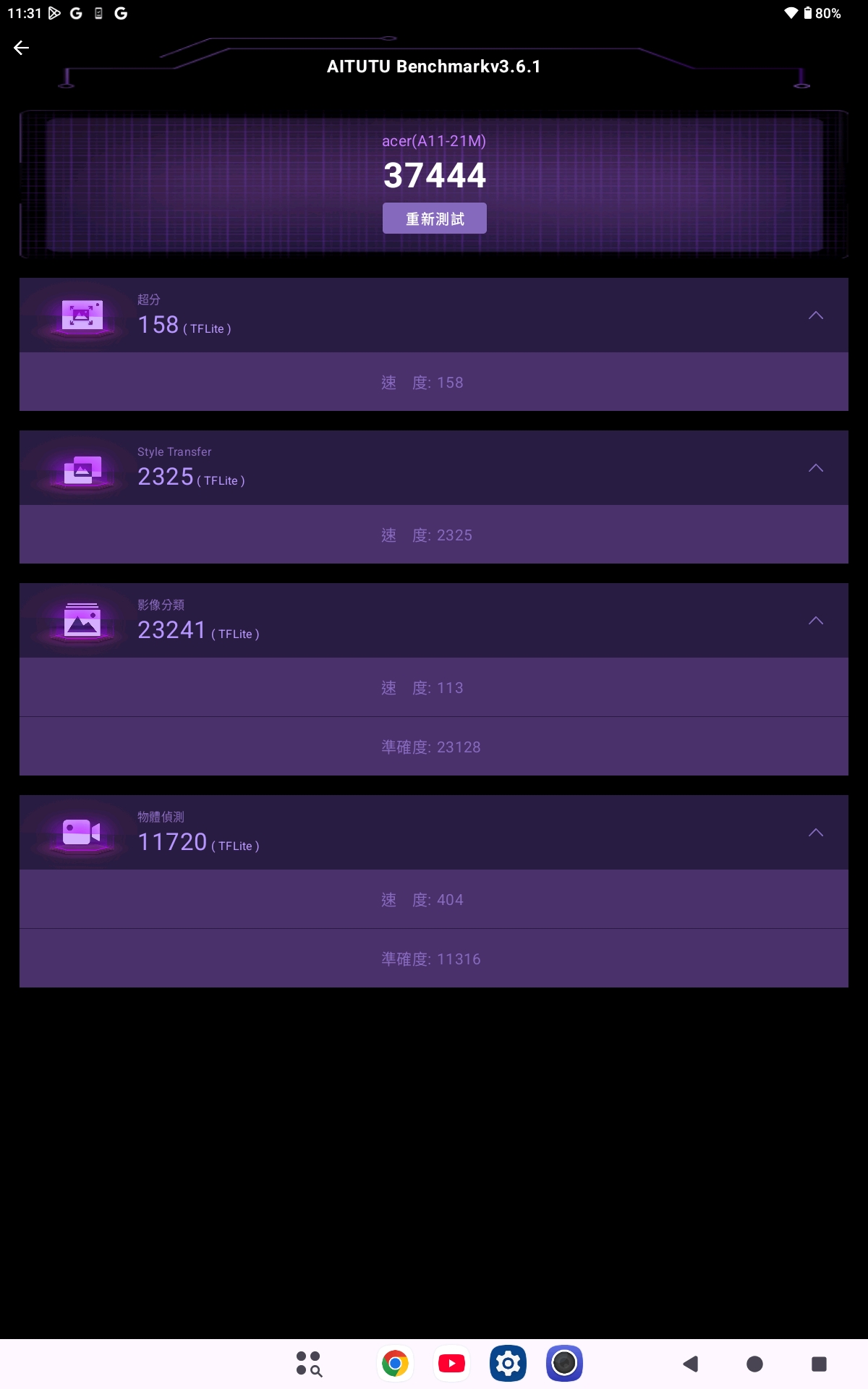Open the app drawer search icon
This screenshot has width=868, height=1389.
[x=309, y=1364]
